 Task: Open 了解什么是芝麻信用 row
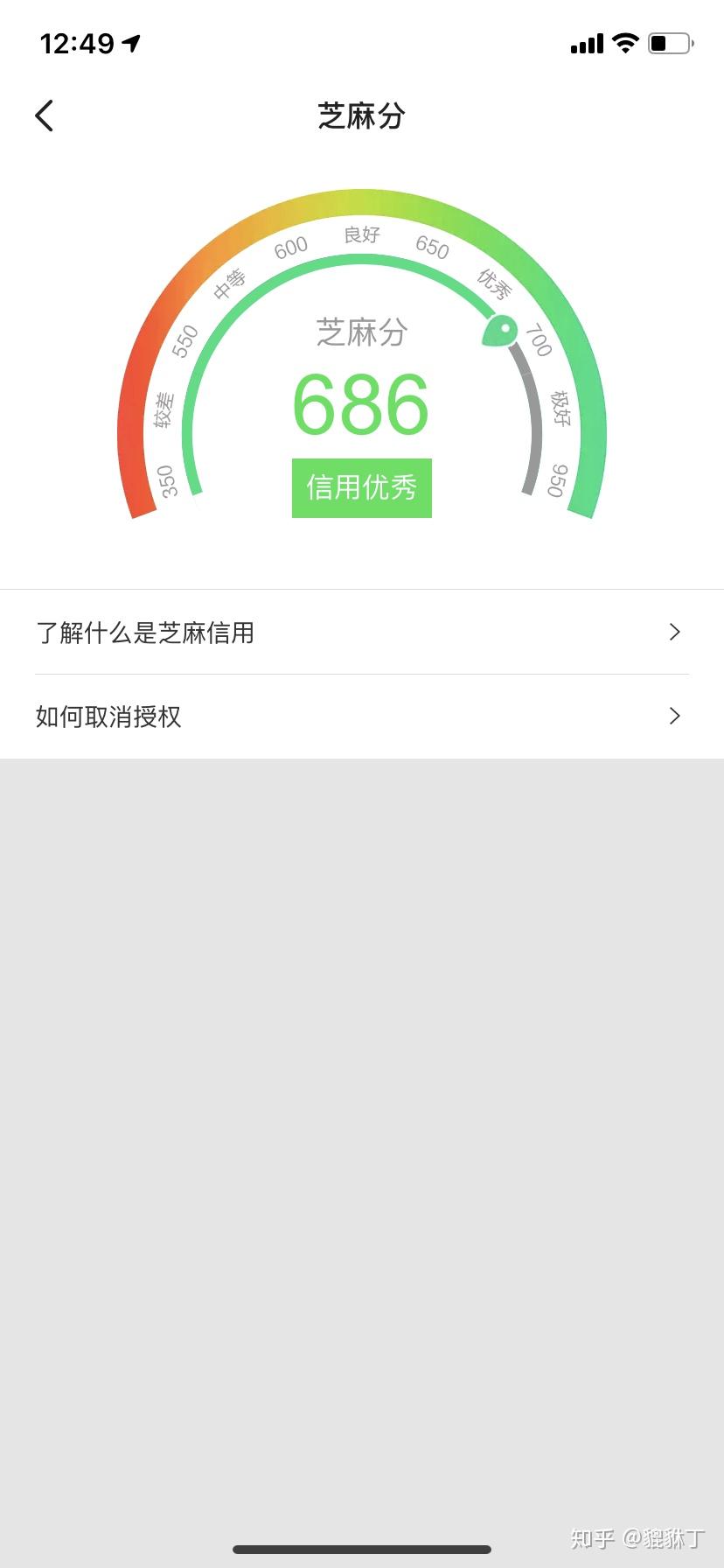tap(361, 632)
